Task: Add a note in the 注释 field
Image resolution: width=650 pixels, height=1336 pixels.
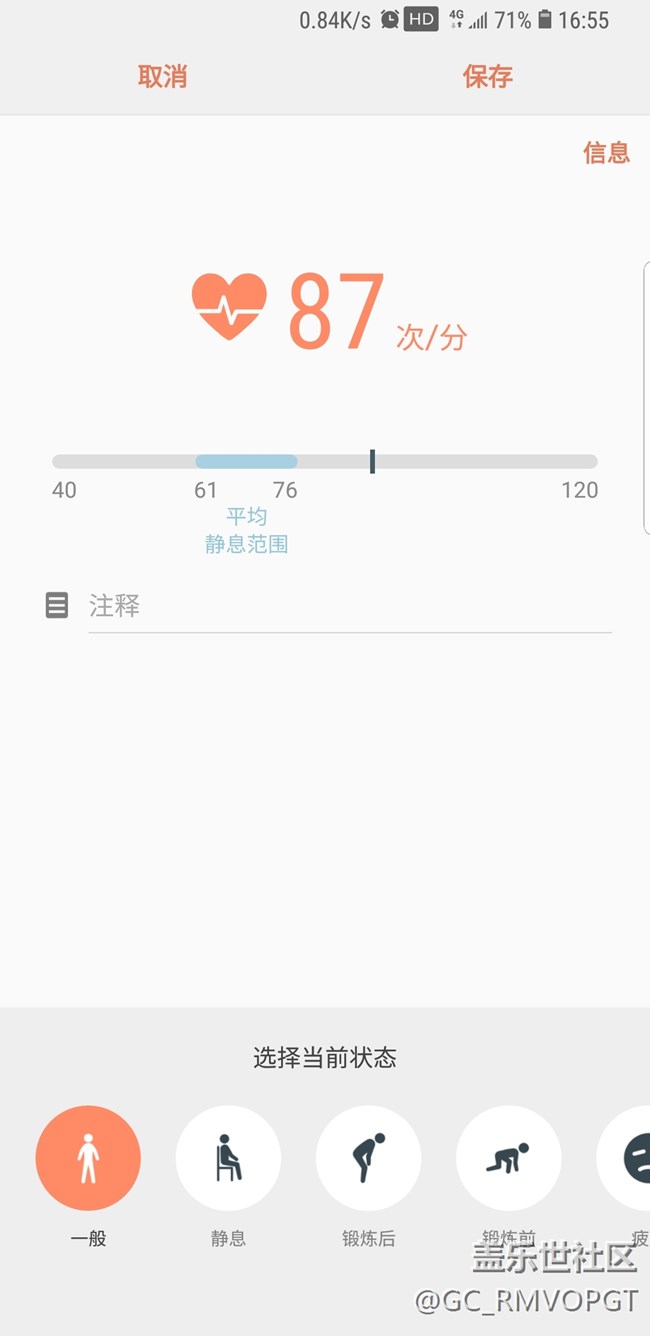Action: click(349, 606)
